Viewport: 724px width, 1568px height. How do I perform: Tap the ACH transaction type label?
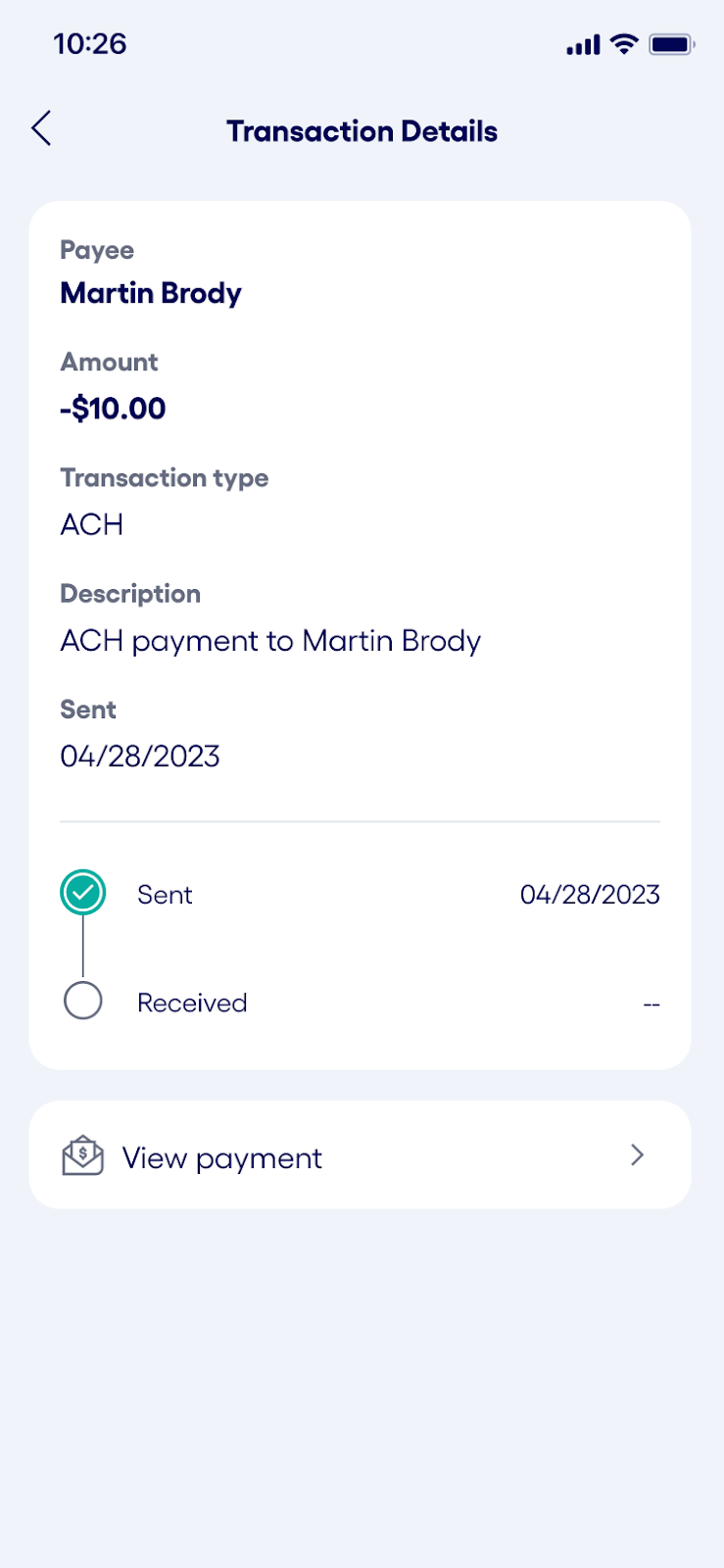(x=91, y=523)
